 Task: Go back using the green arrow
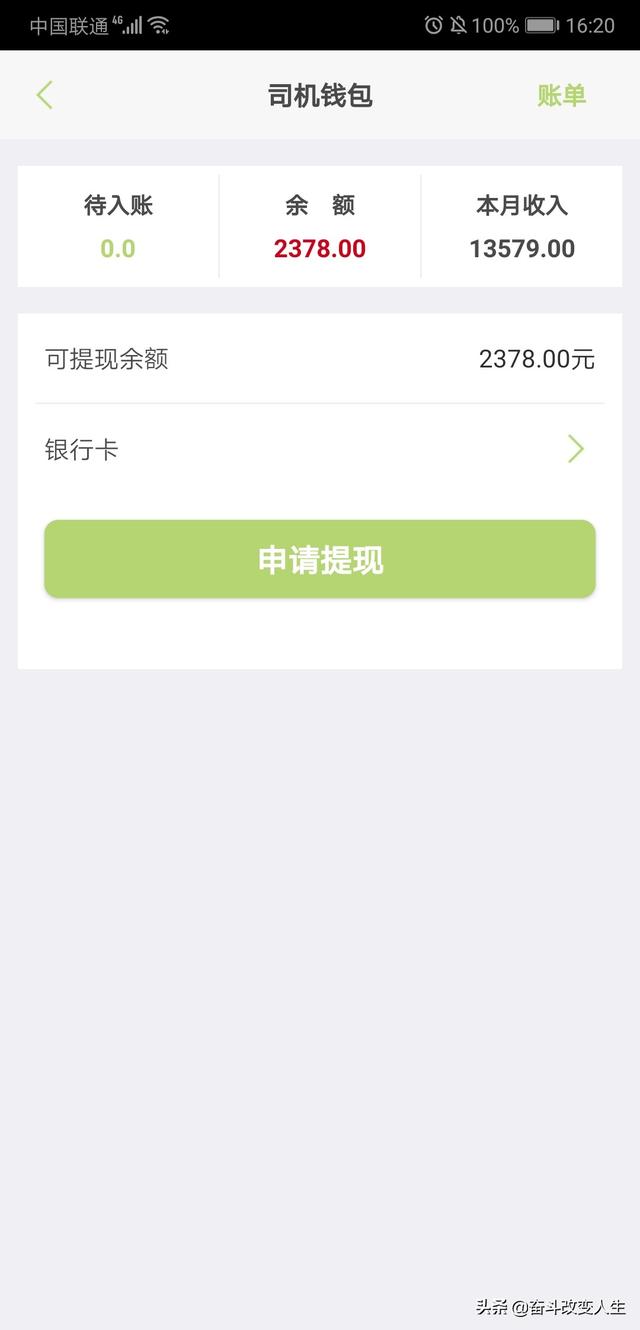coord(44,96)
